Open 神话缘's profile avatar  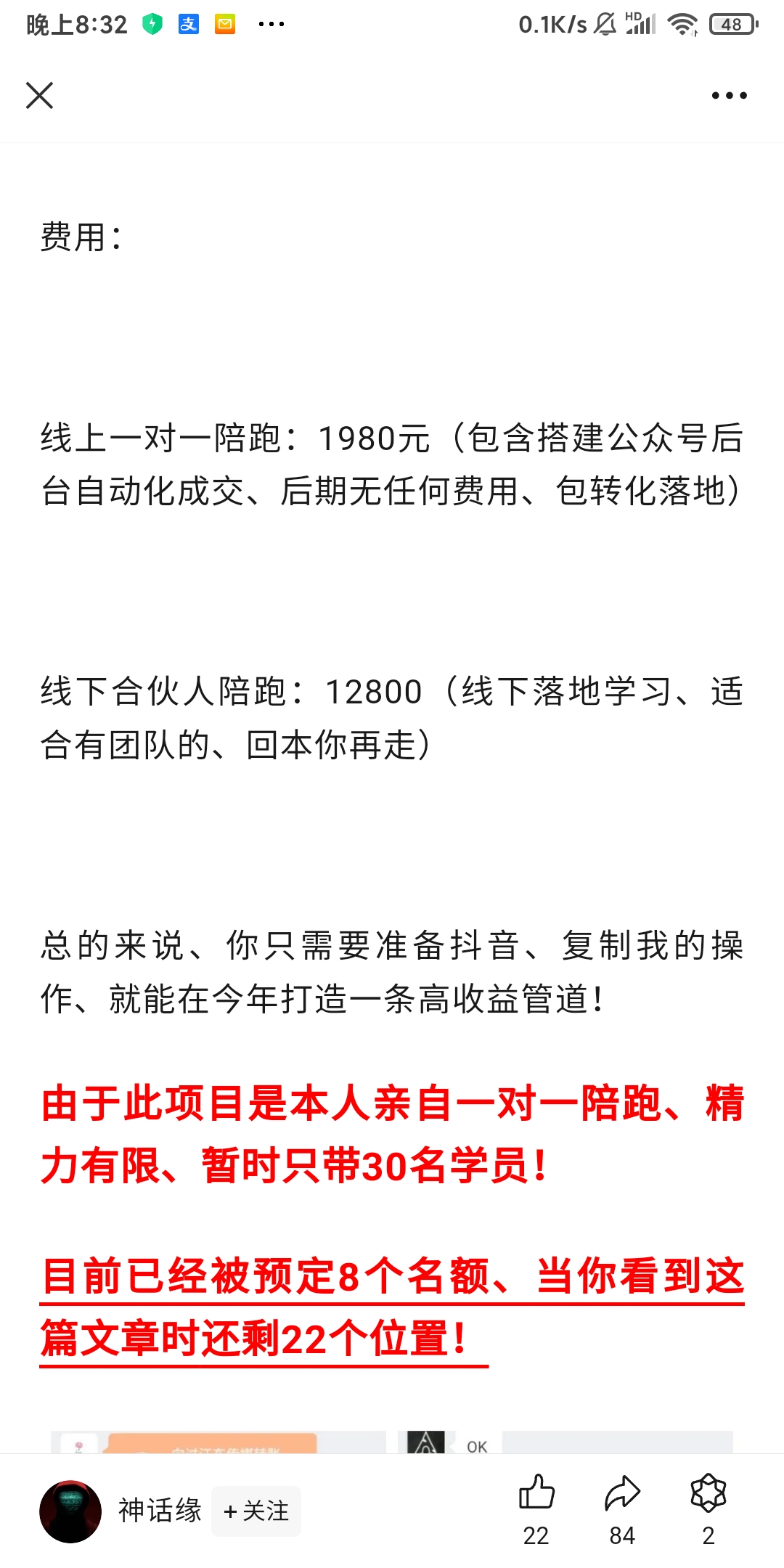pyautogui.click(x=70, y=1511)
